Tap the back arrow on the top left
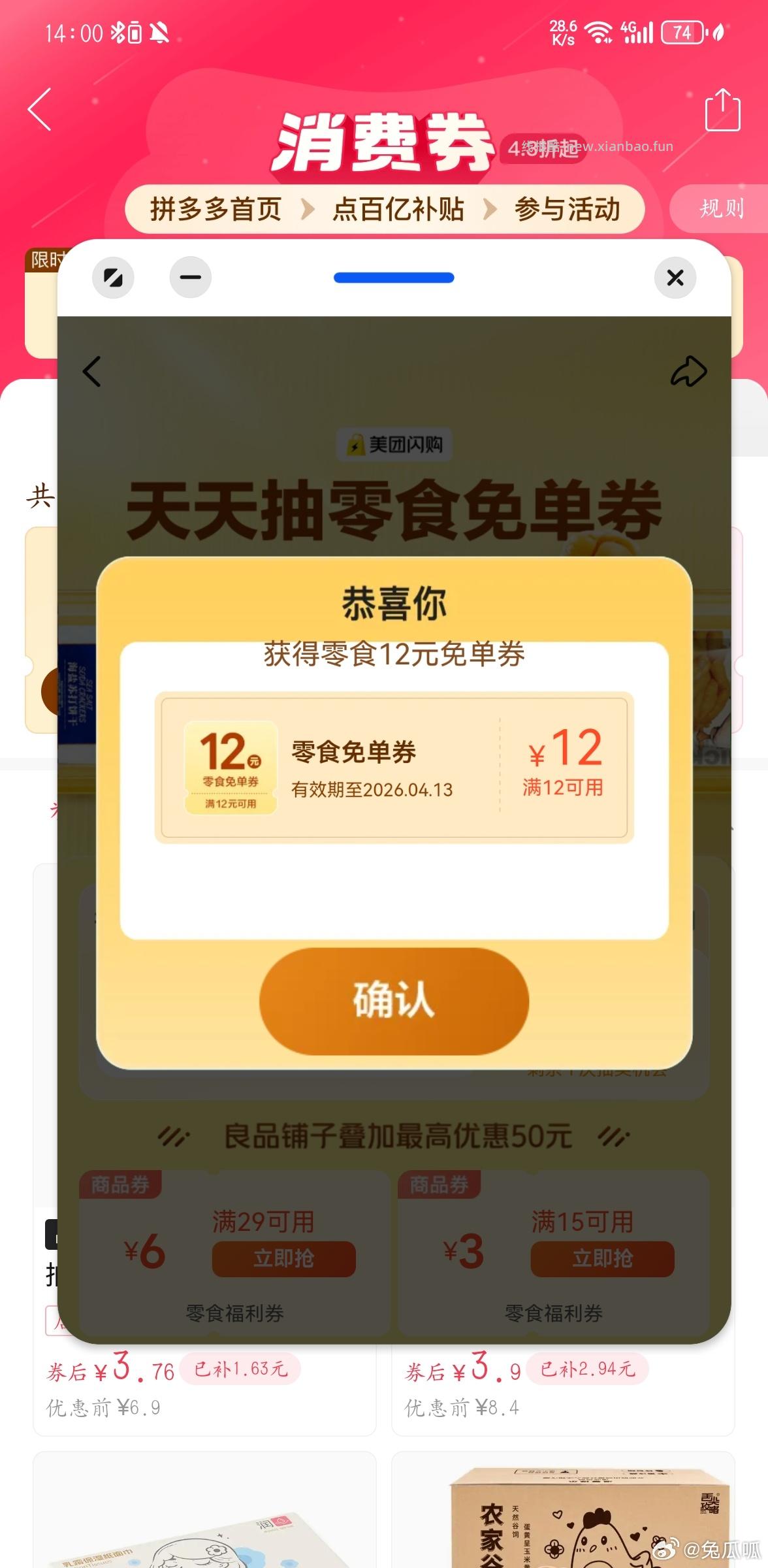Viewport: 768px width, 1568px height. coord(39,110)
